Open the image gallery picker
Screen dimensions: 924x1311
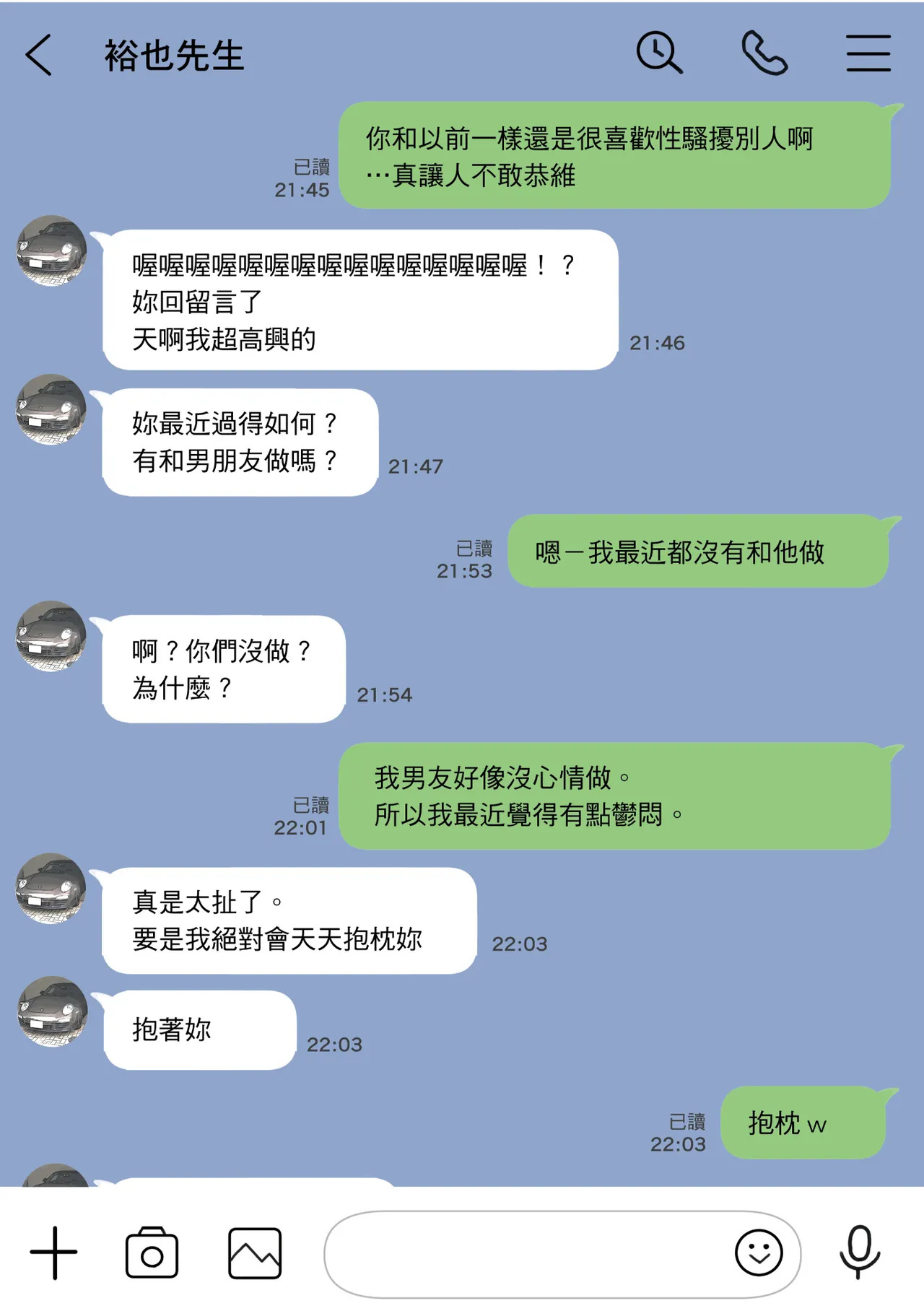tap(255, 1253)
